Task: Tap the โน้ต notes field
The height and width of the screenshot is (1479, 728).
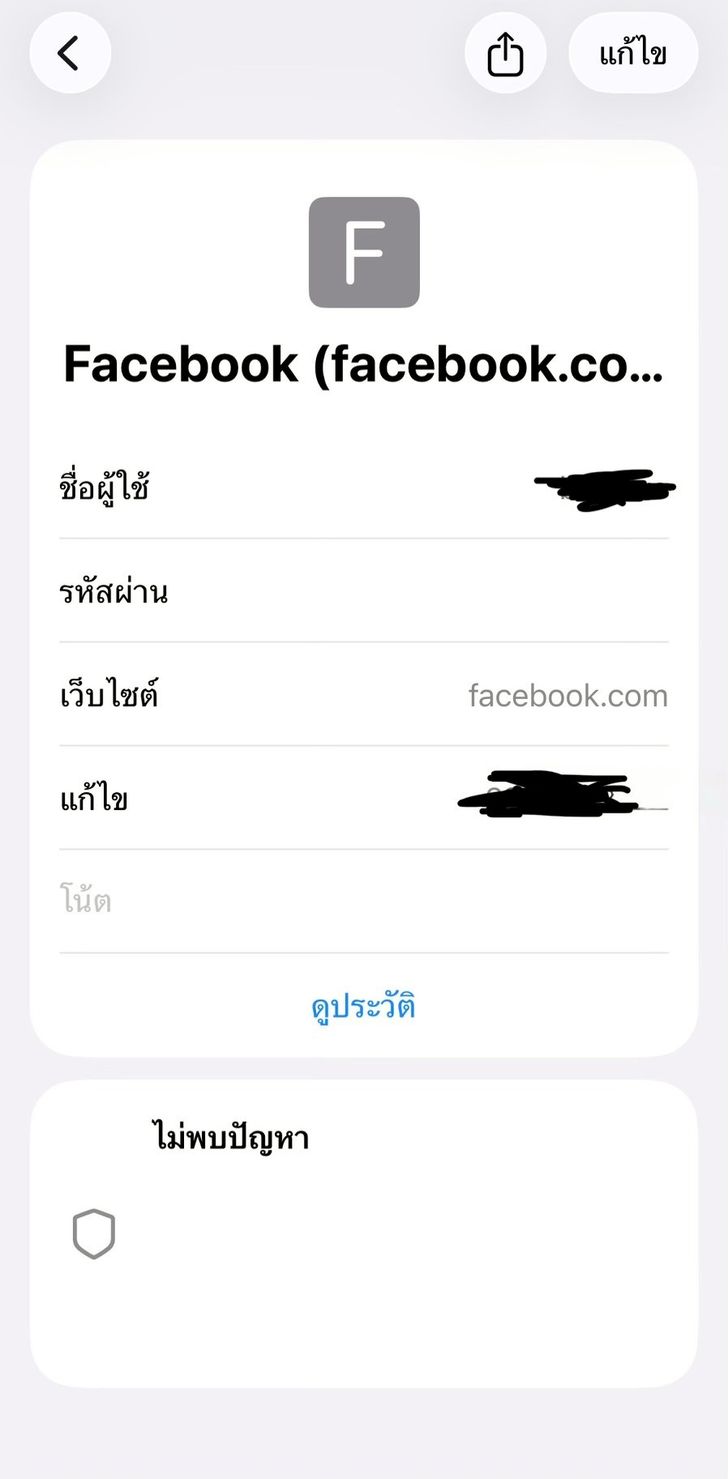Action: point(364,899)
